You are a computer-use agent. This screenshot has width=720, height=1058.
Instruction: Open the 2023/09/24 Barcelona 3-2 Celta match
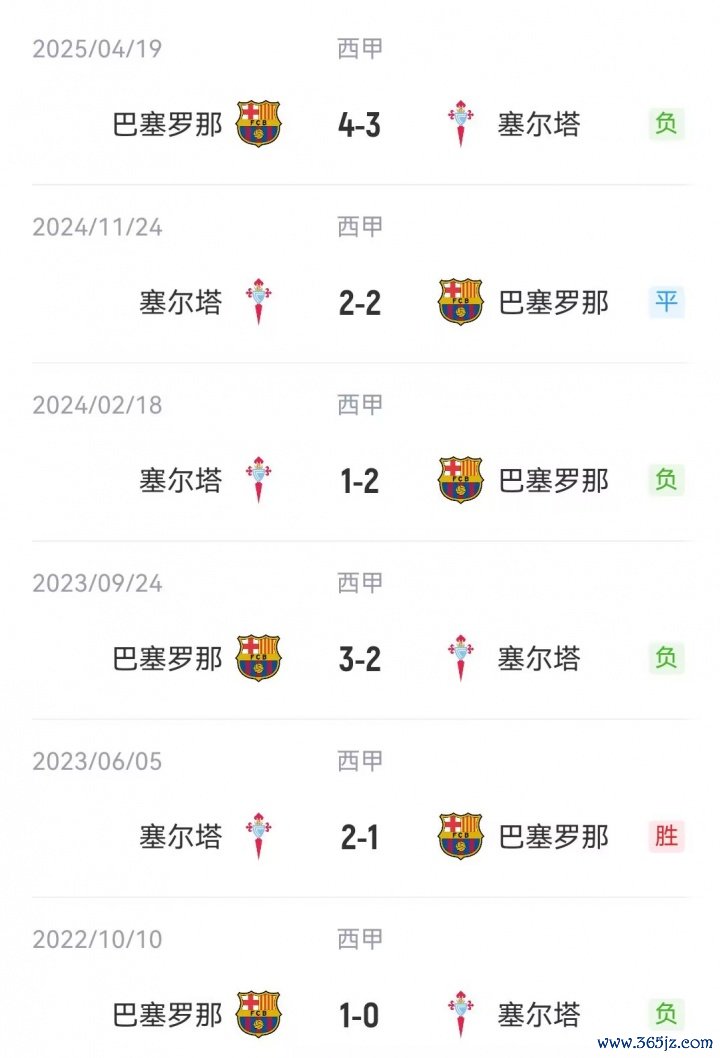coord(359,658)
